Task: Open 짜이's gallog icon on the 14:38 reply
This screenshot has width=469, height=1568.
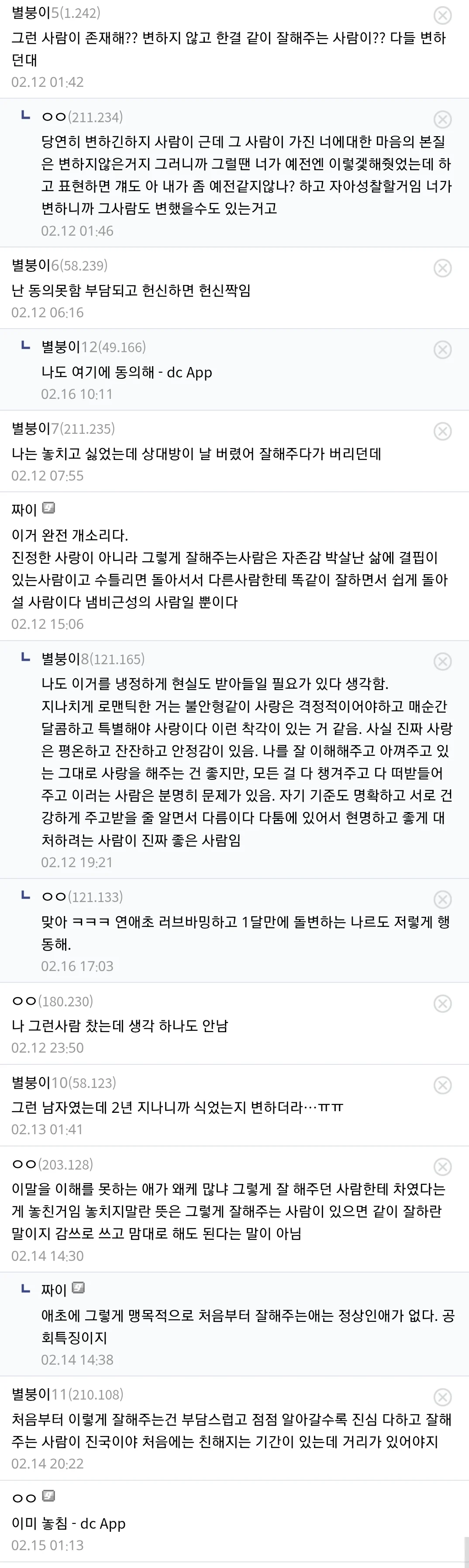Action: click(x=78, y=1287)
